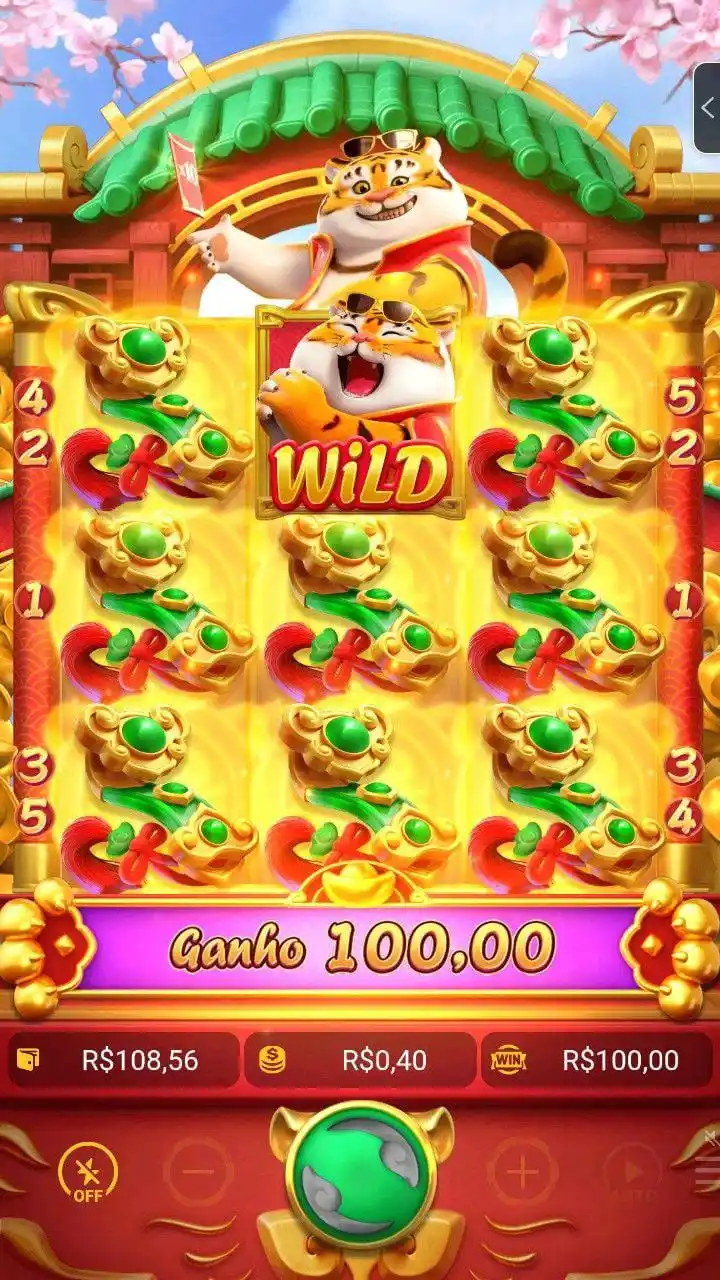This screenshot has height=1280, width=720.
Task: Start auto spin mode
Action: 632,1172
